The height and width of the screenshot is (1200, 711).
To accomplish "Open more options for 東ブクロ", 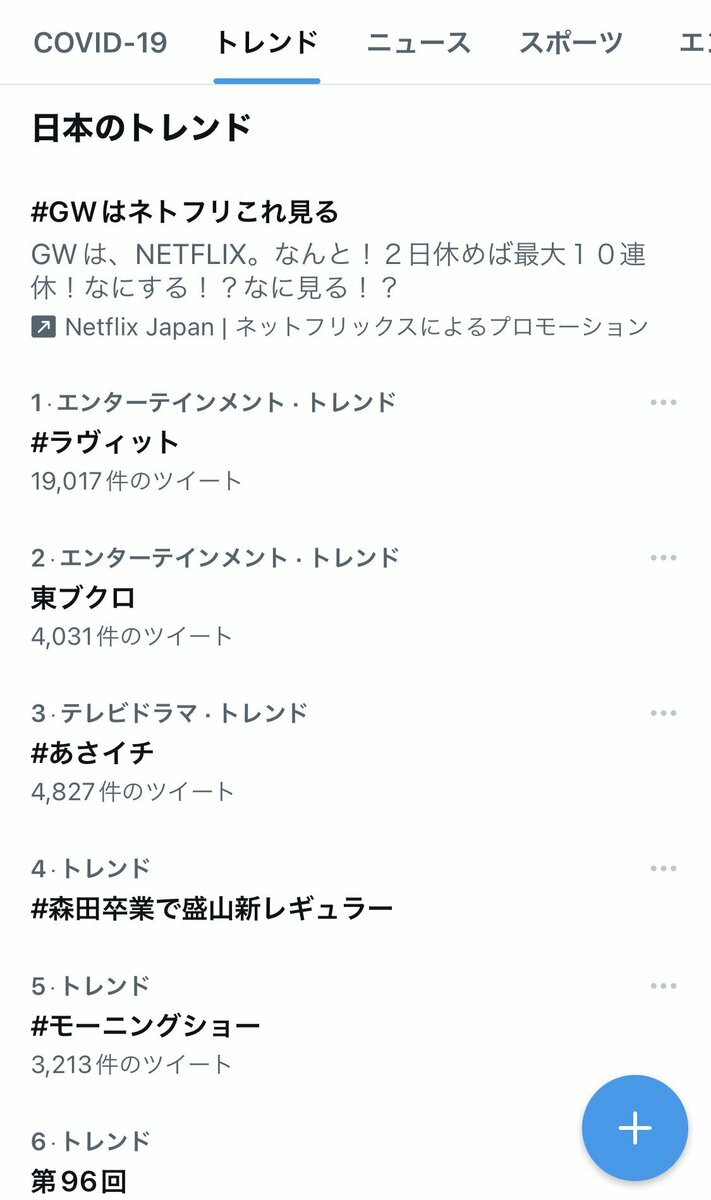I will [663, 558].
